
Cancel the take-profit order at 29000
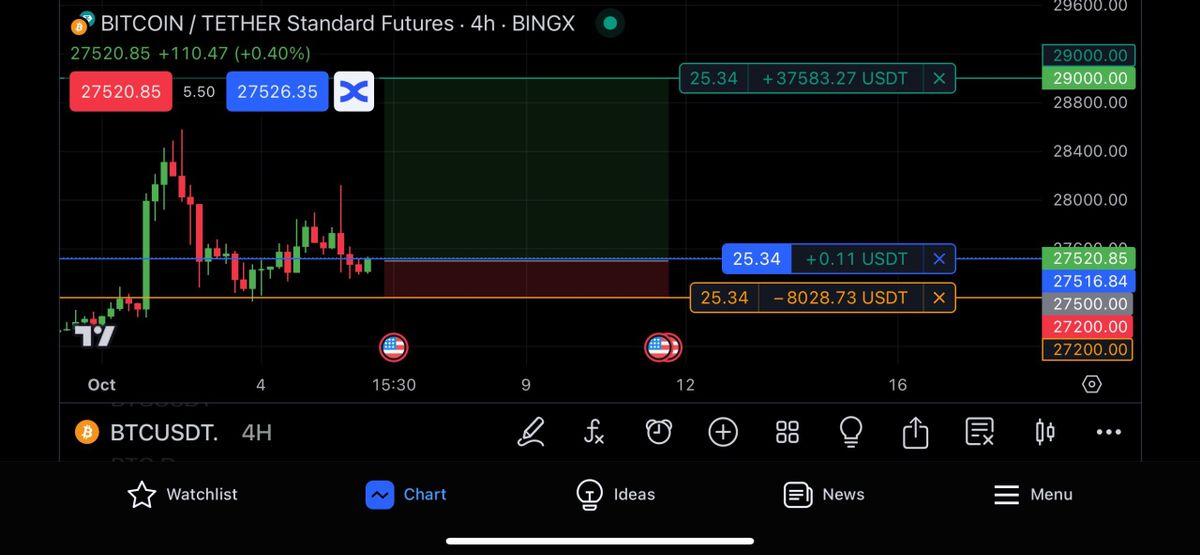938,78
